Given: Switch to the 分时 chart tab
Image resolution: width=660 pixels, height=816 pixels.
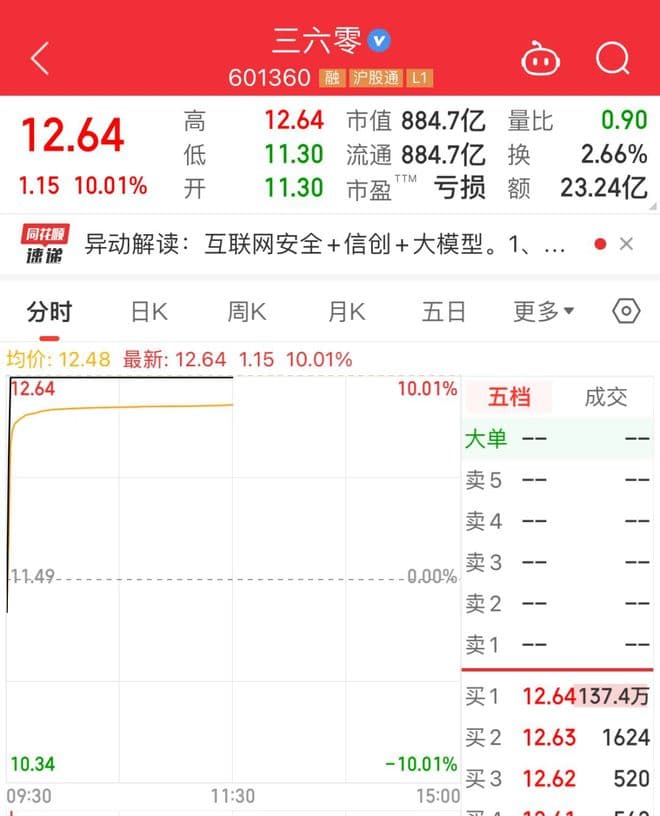Looking at the screenshot, I should 49,312.
